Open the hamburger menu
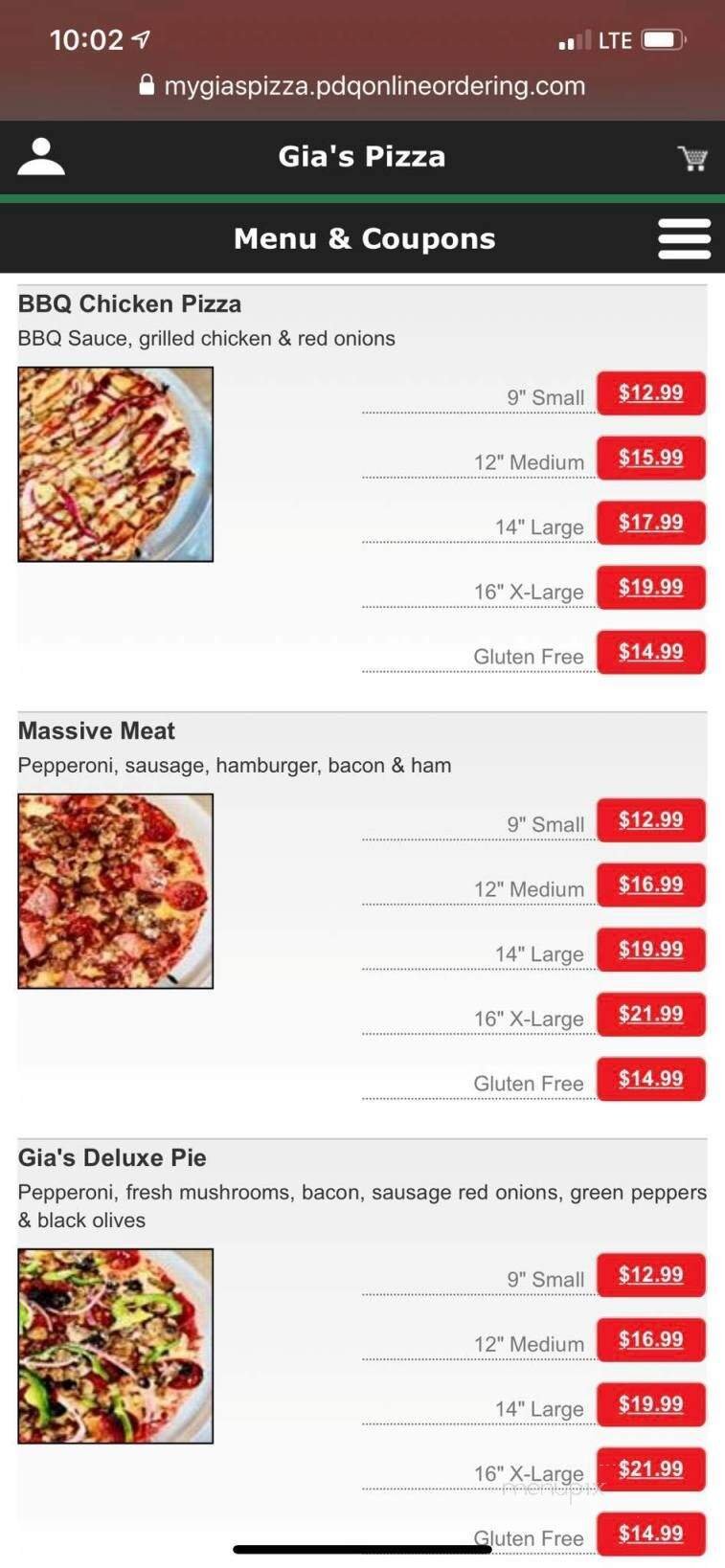This screenshot has width=725, height=1568. coord(684,238)
